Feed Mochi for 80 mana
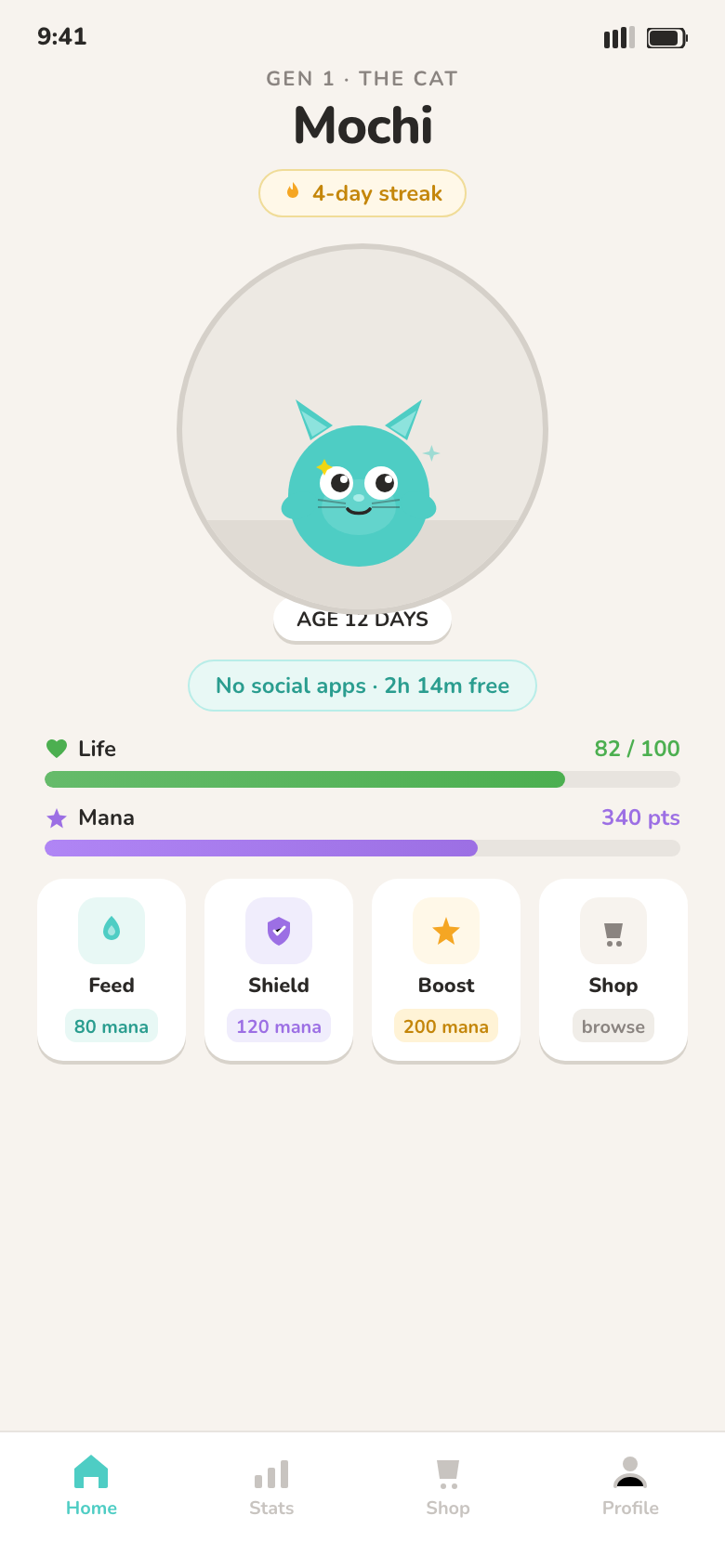This screenshot has height=1568, width=725. click(x=112, y=970)
